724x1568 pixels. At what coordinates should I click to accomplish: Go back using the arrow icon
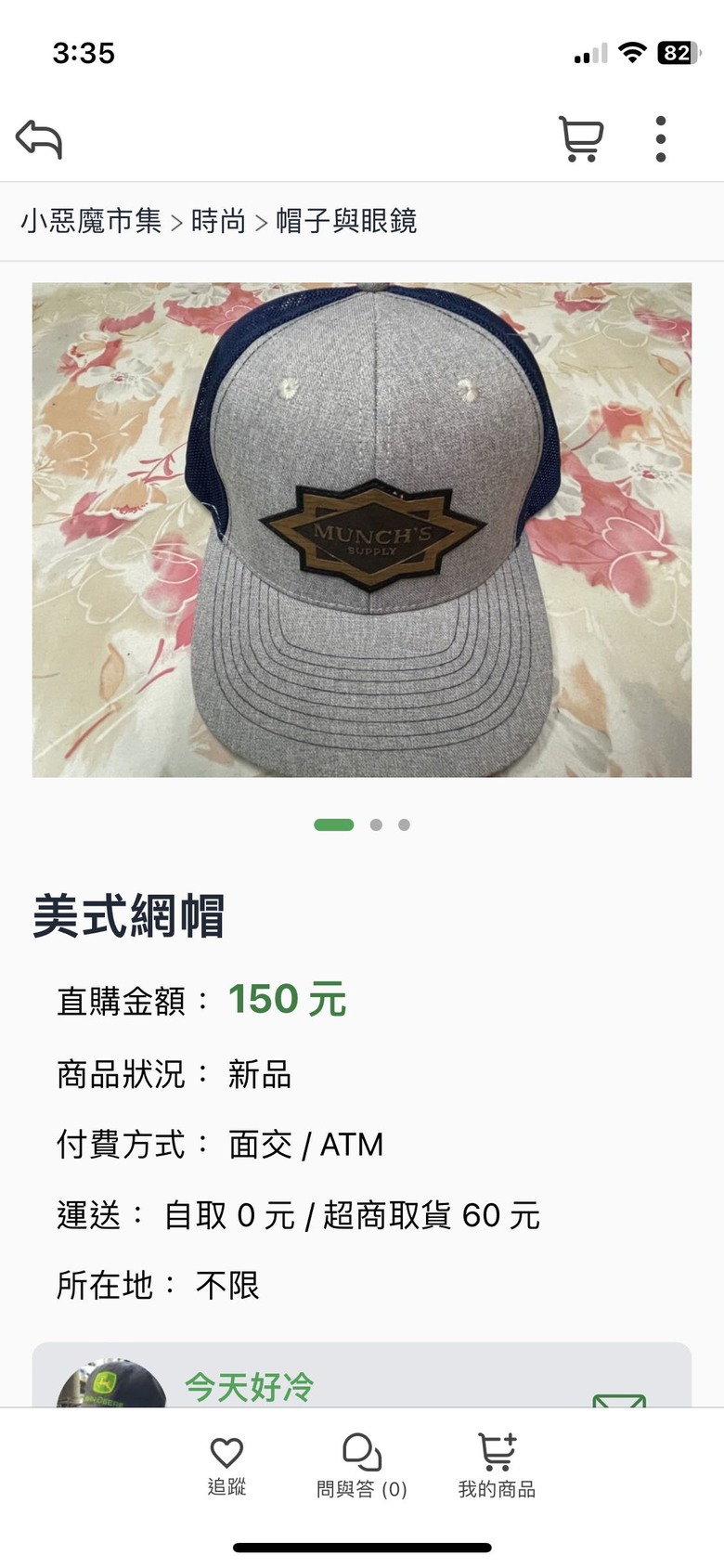coord(39,139)
